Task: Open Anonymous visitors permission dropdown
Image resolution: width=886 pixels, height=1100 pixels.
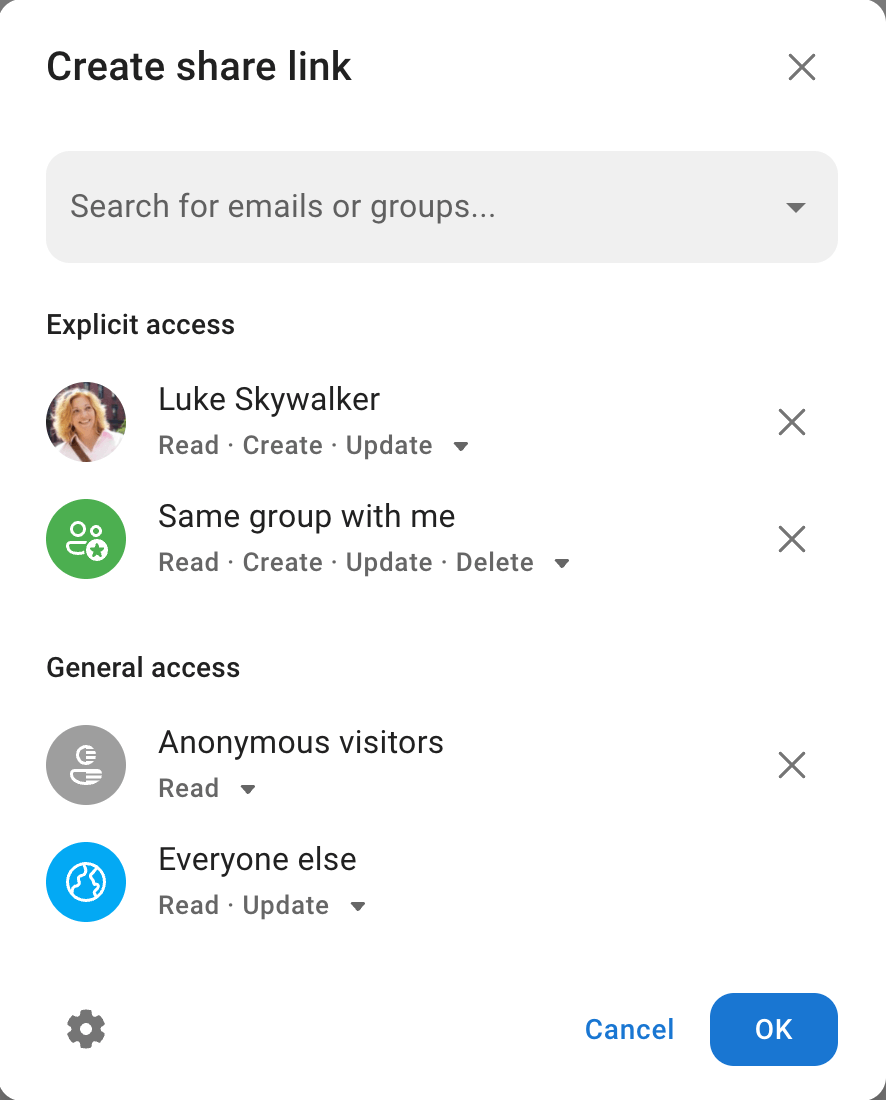Action: point(248,789)
